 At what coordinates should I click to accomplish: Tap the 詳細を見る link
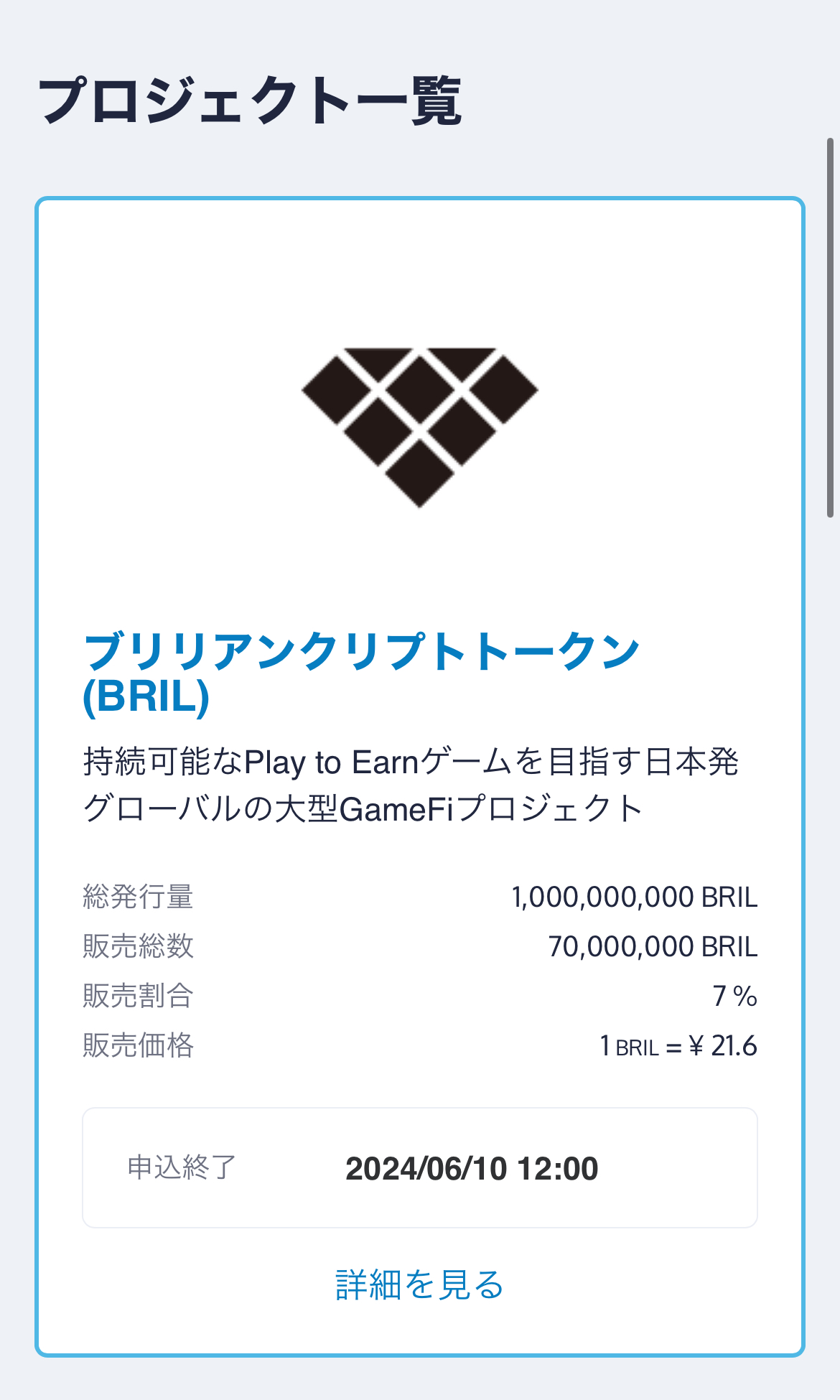(419, 1285)
